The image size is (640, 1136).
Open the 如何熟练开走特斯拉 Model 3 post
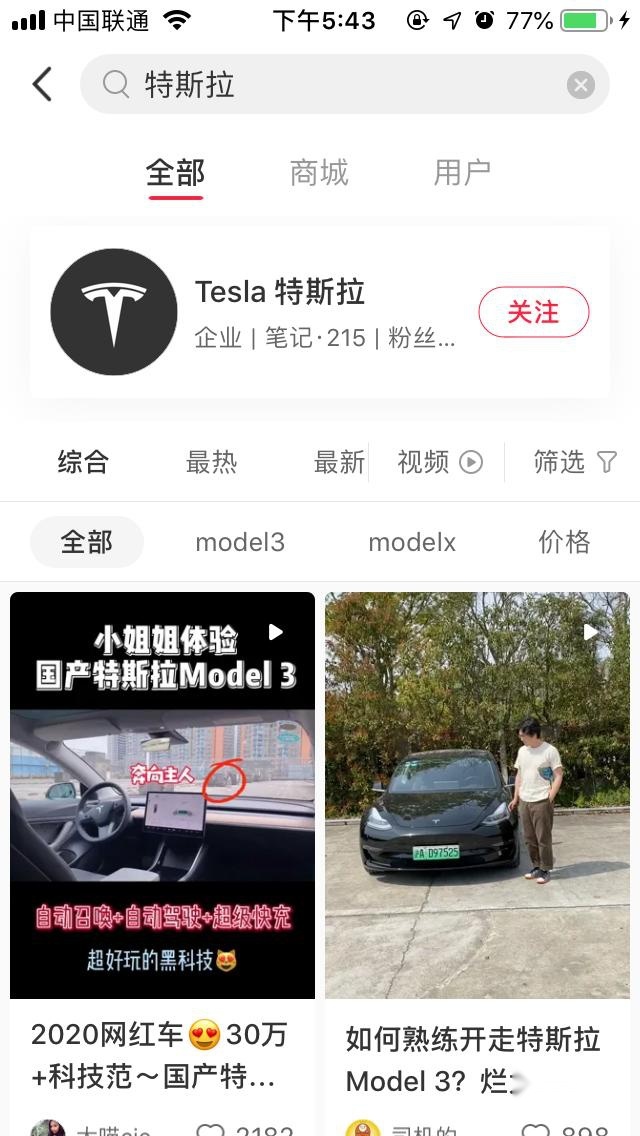pos(477,795)
